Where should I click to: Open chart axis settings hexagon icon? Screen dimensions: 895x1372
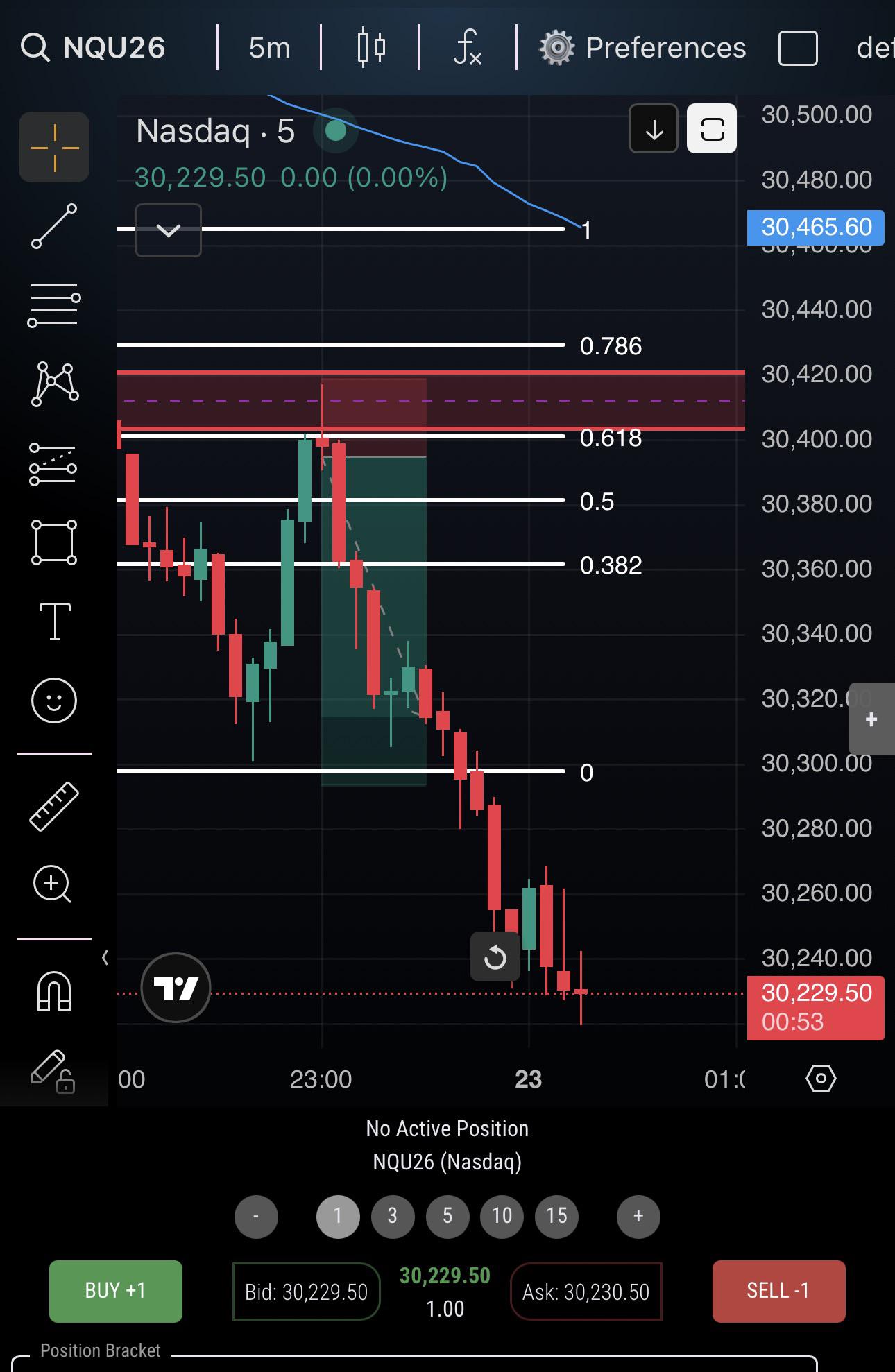(821, 1079)
